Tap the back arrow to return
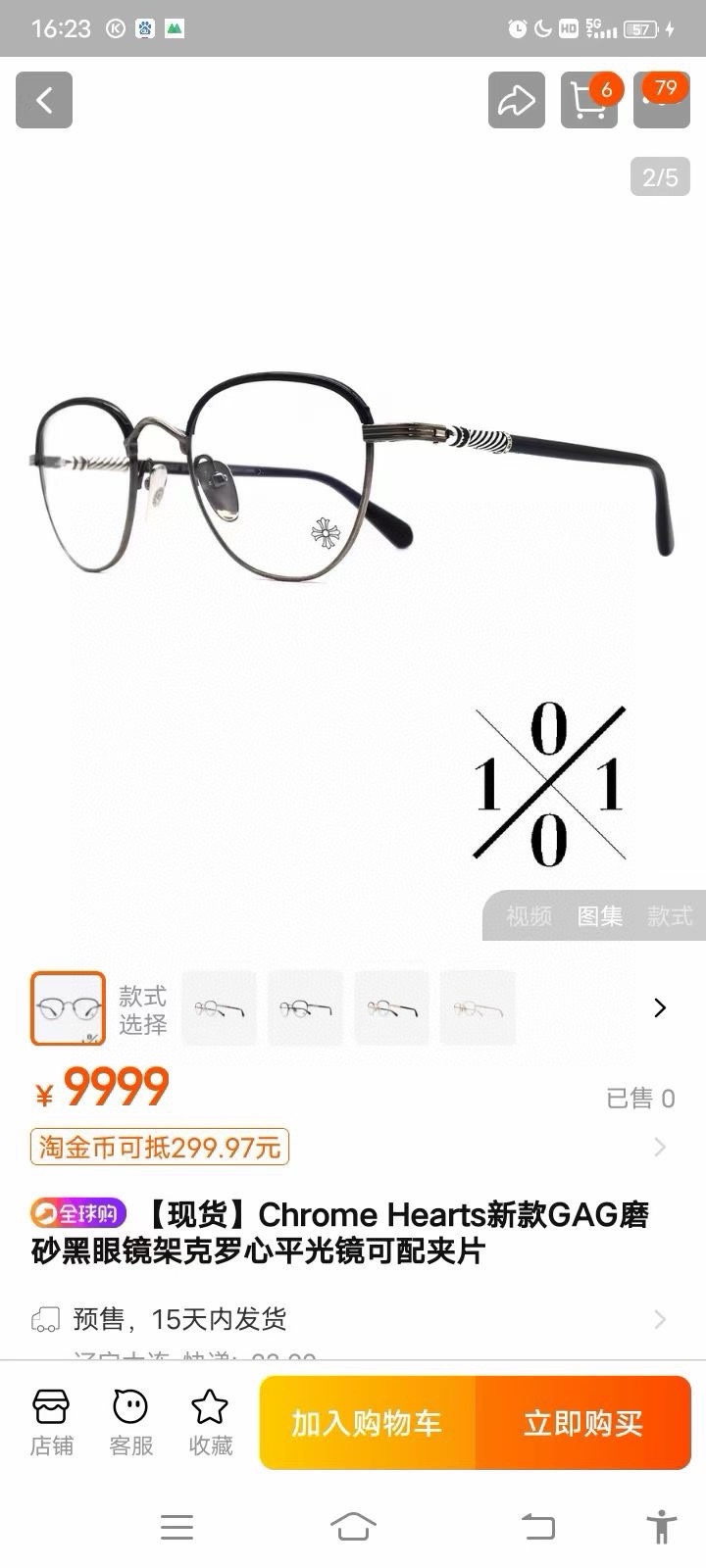 [43, 101]
